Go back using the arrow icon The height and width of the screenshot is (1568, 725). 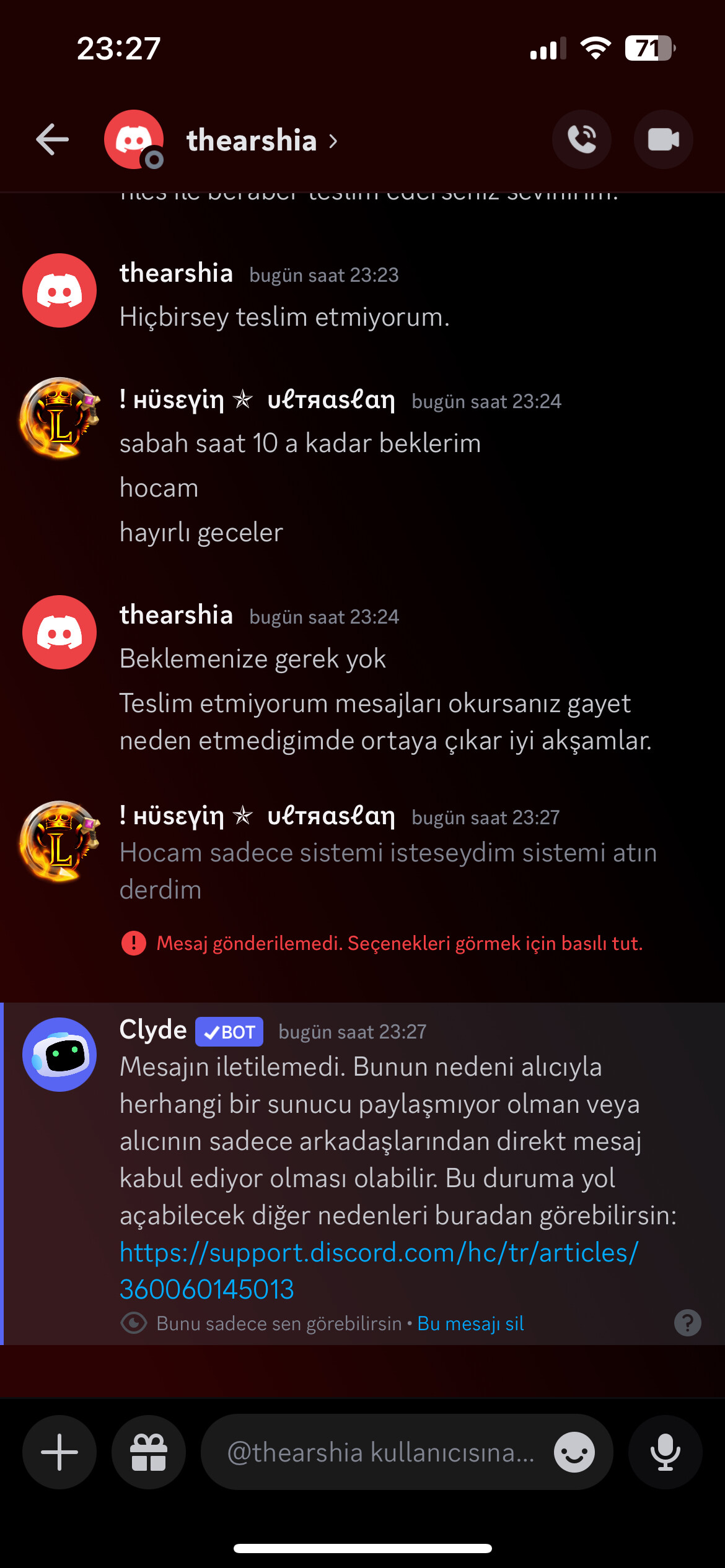tap(53, 139)
